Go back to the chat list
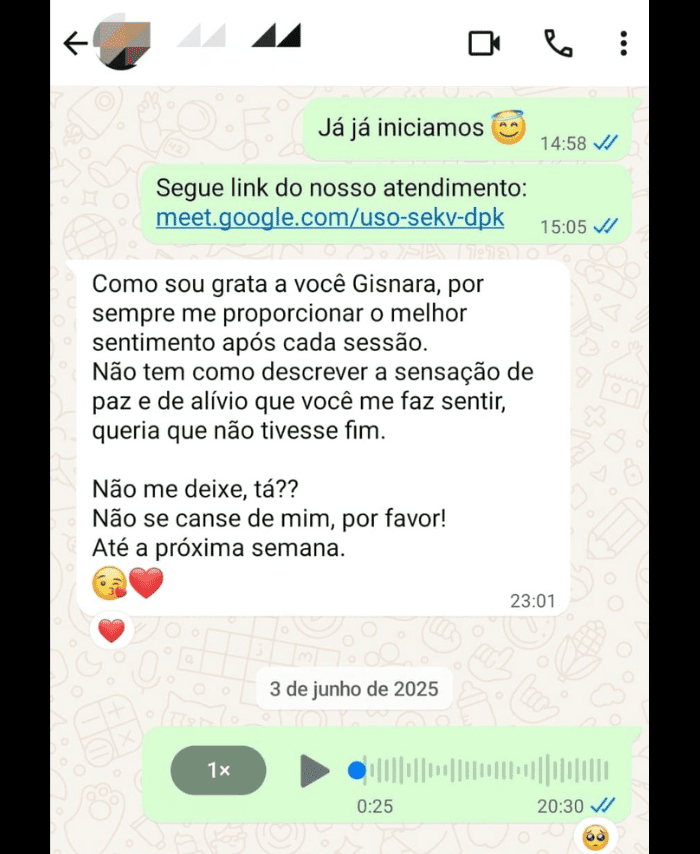Image resolution: width=700 pixels, height=854 pixels. pyautogui.click(x=75, y=43)
